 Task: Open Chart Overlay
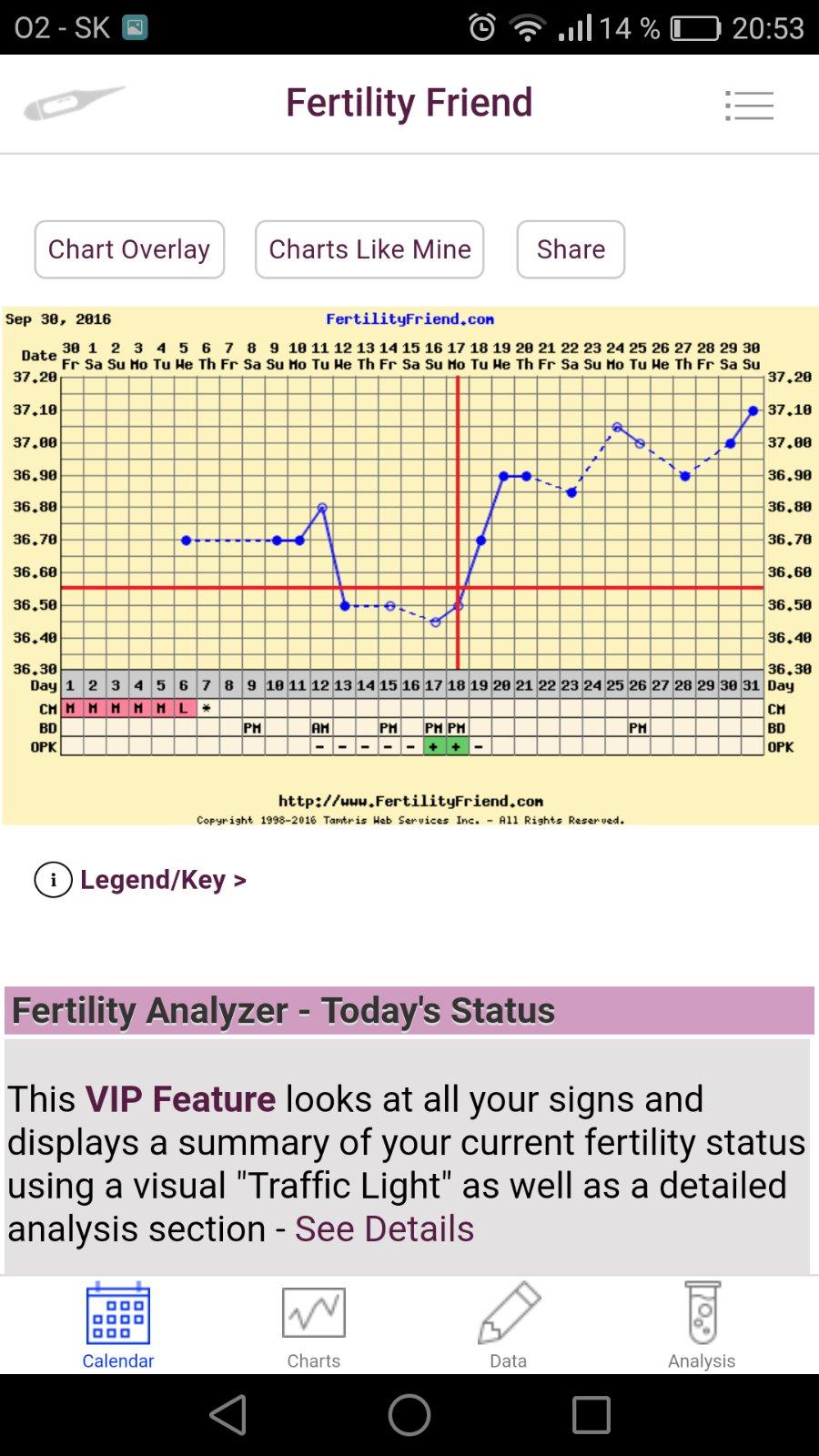129,249
